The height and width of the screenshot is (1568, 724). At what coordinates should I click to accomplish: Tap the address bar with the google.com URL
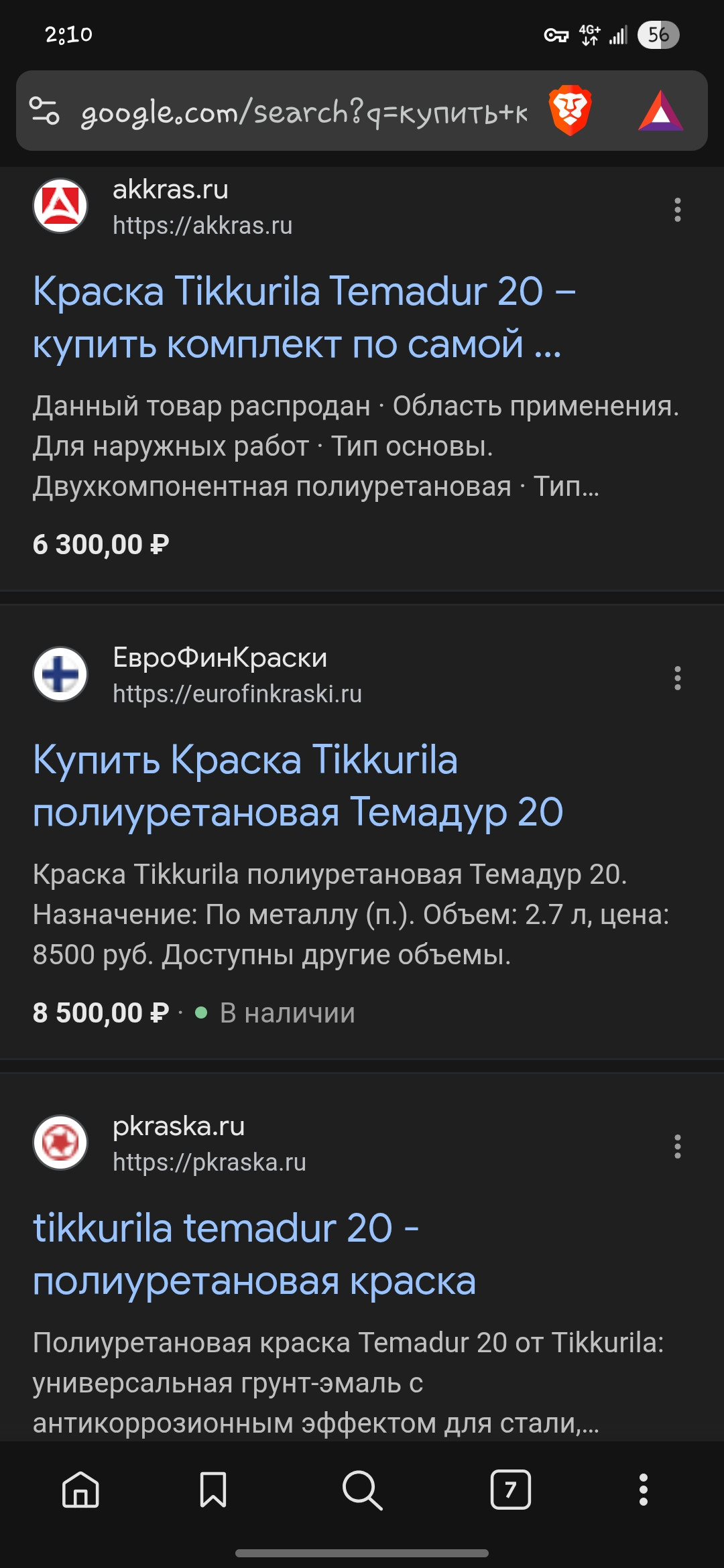(x=302, y=112)
